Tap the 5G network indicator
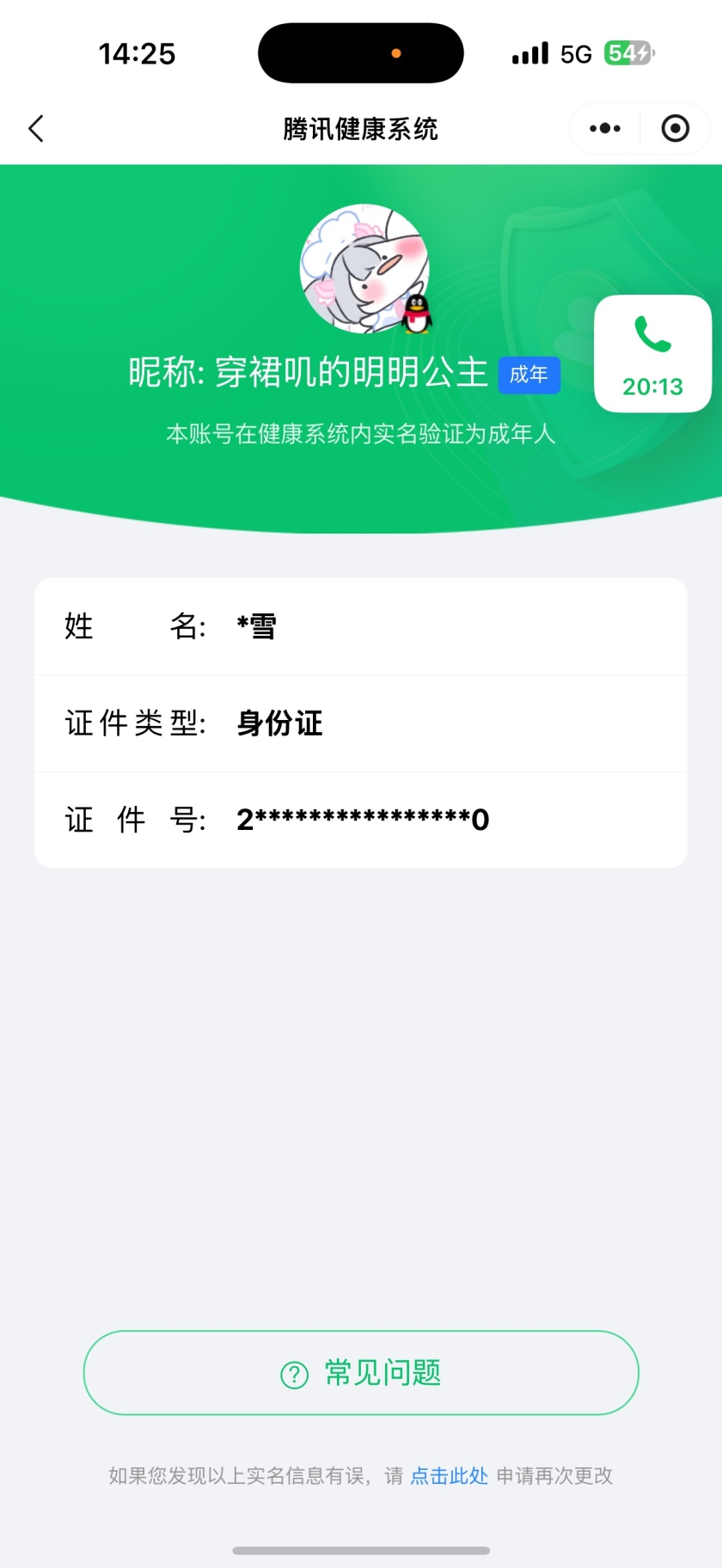The height and width of the screenshot is (1568, 722). click(x=575, y=52)
